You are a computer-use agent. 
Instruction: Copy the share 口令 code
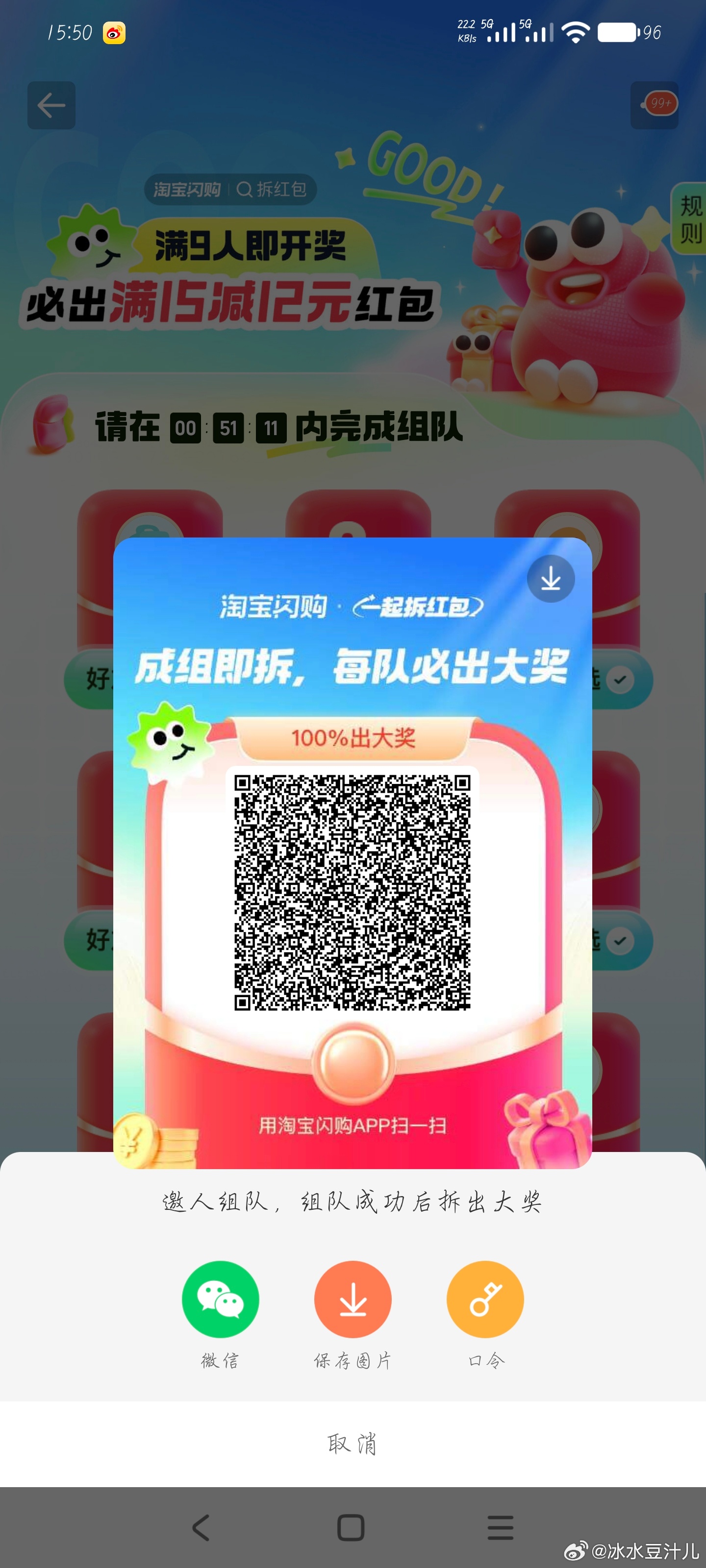click(485, 1299)
